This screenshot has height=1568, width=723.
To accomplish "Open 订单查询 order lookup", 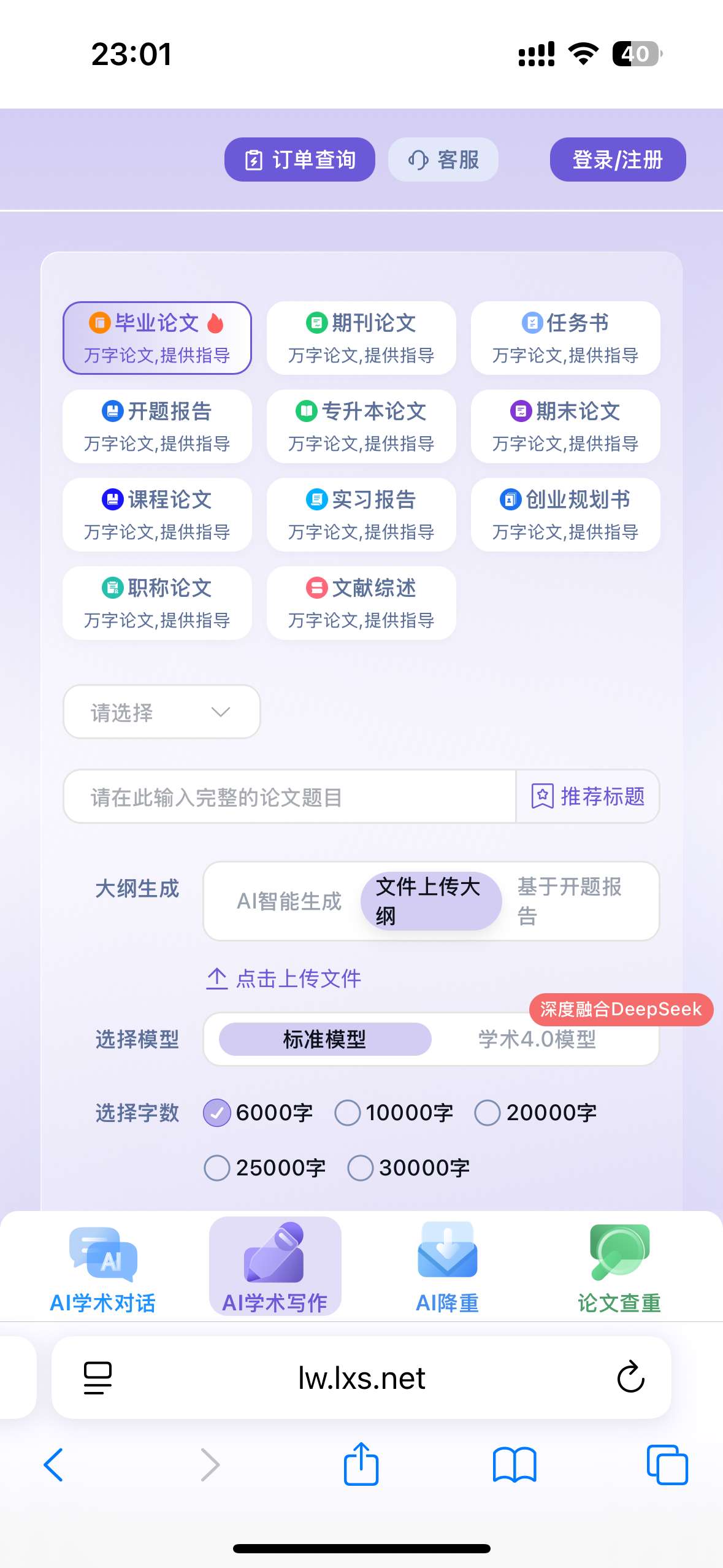I will click(x=299, y=159).
